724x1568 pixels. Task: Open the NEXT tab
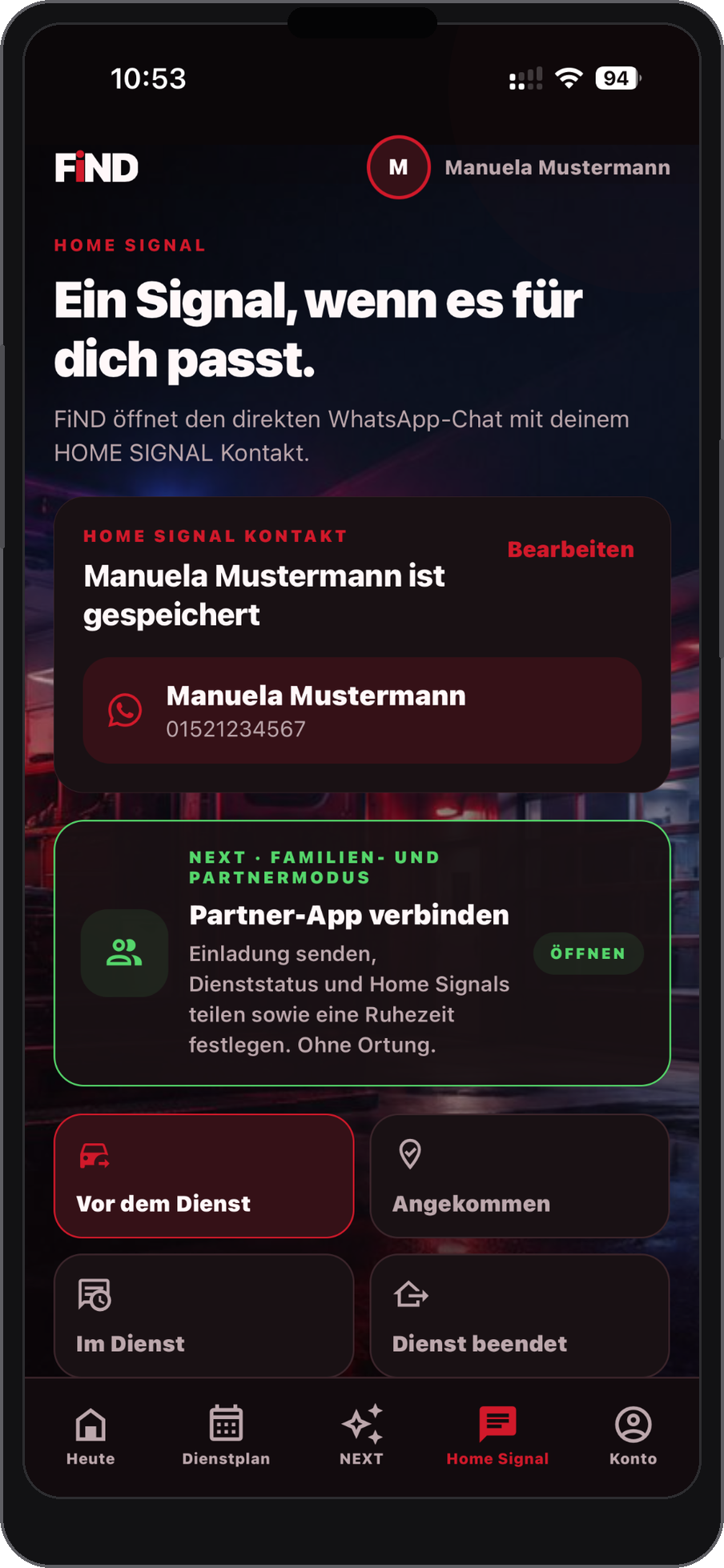tap(361, 1437)
